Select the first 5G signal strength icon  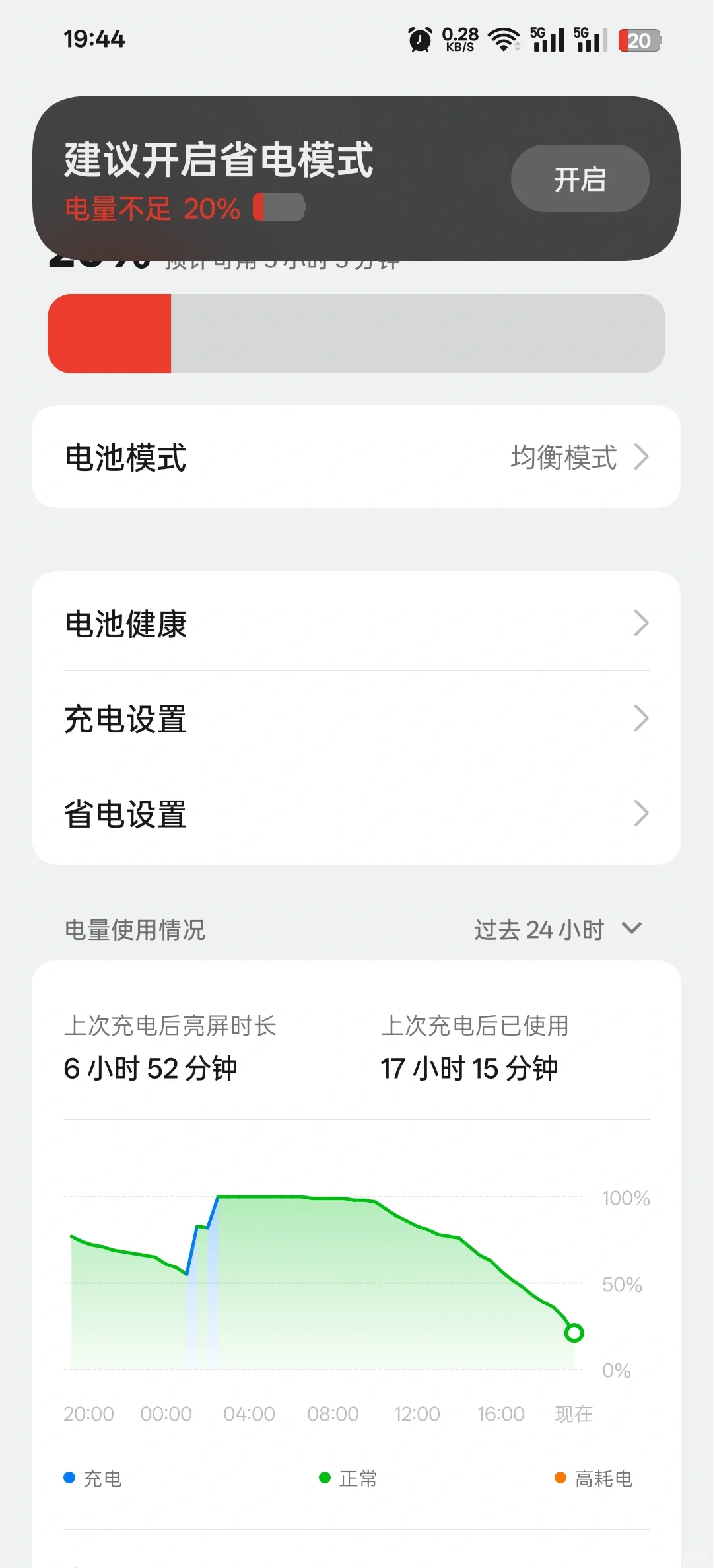click(x=548, y=40)
